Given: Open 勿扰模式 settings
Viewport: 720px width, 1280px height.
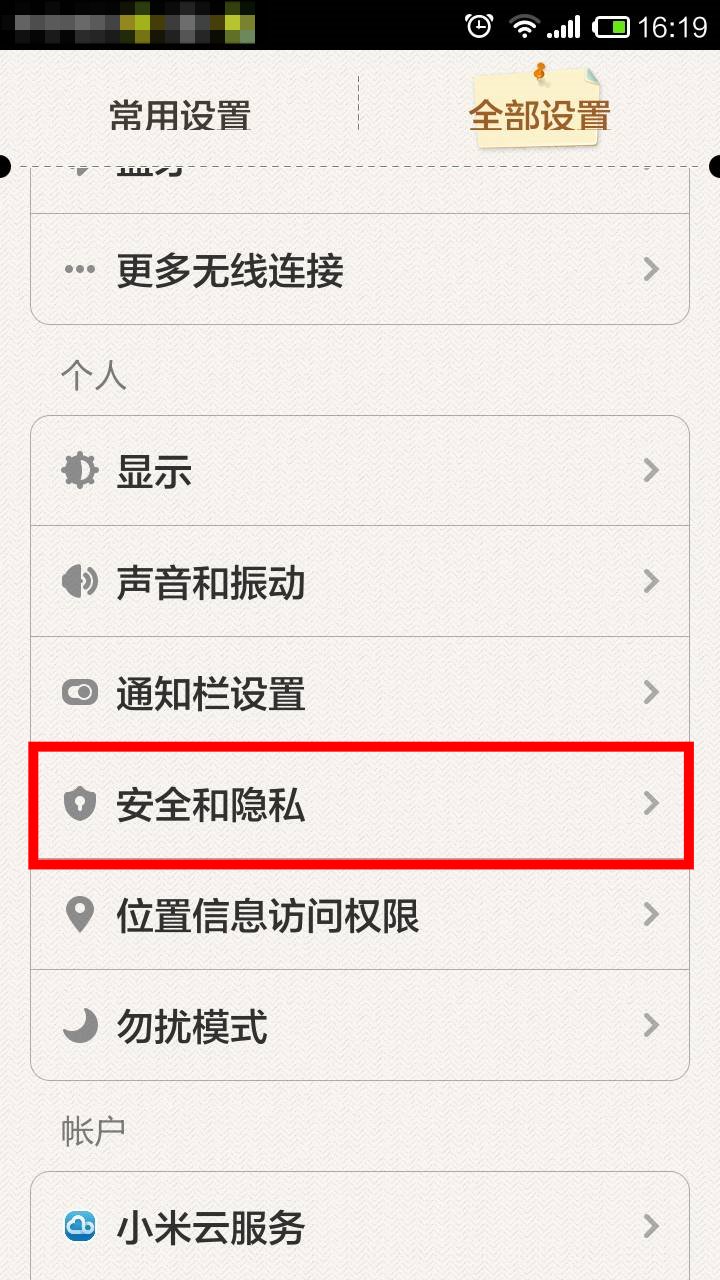Looking at the screenshot, I should click(x=360, y=1025).
